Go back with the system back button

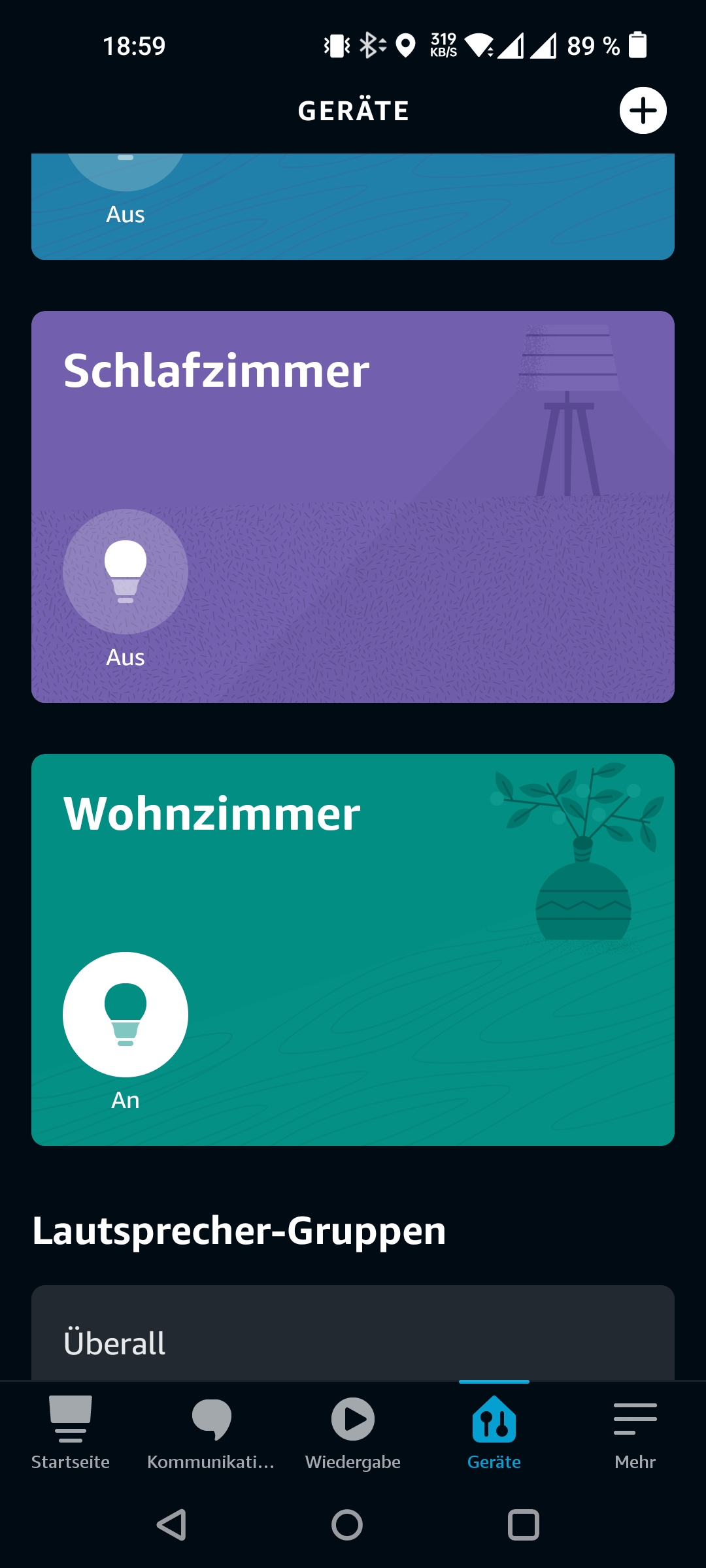click(x=172, y=1525)
